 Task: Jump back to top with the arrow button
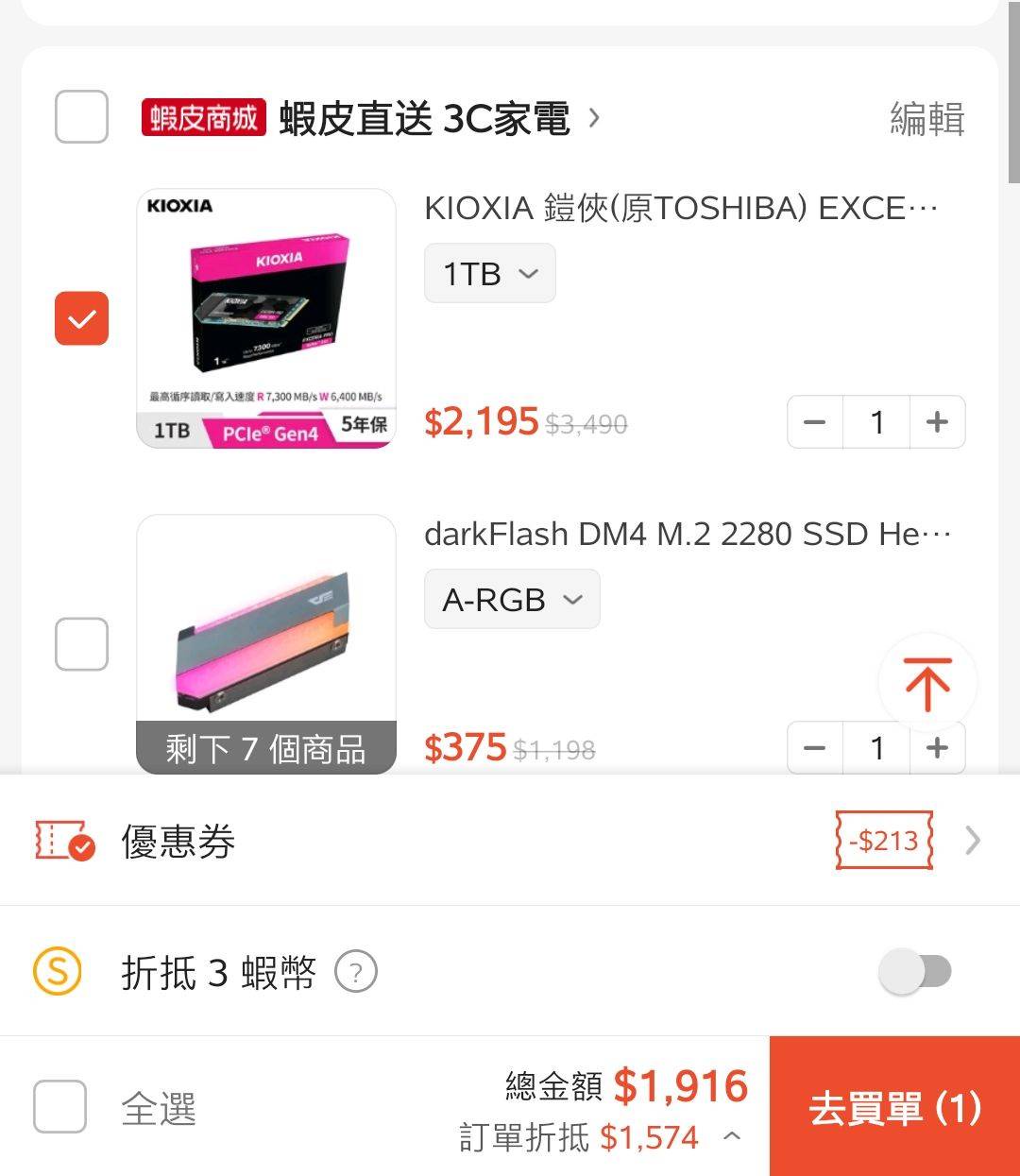pyautogui.click(x=926, y=683)
